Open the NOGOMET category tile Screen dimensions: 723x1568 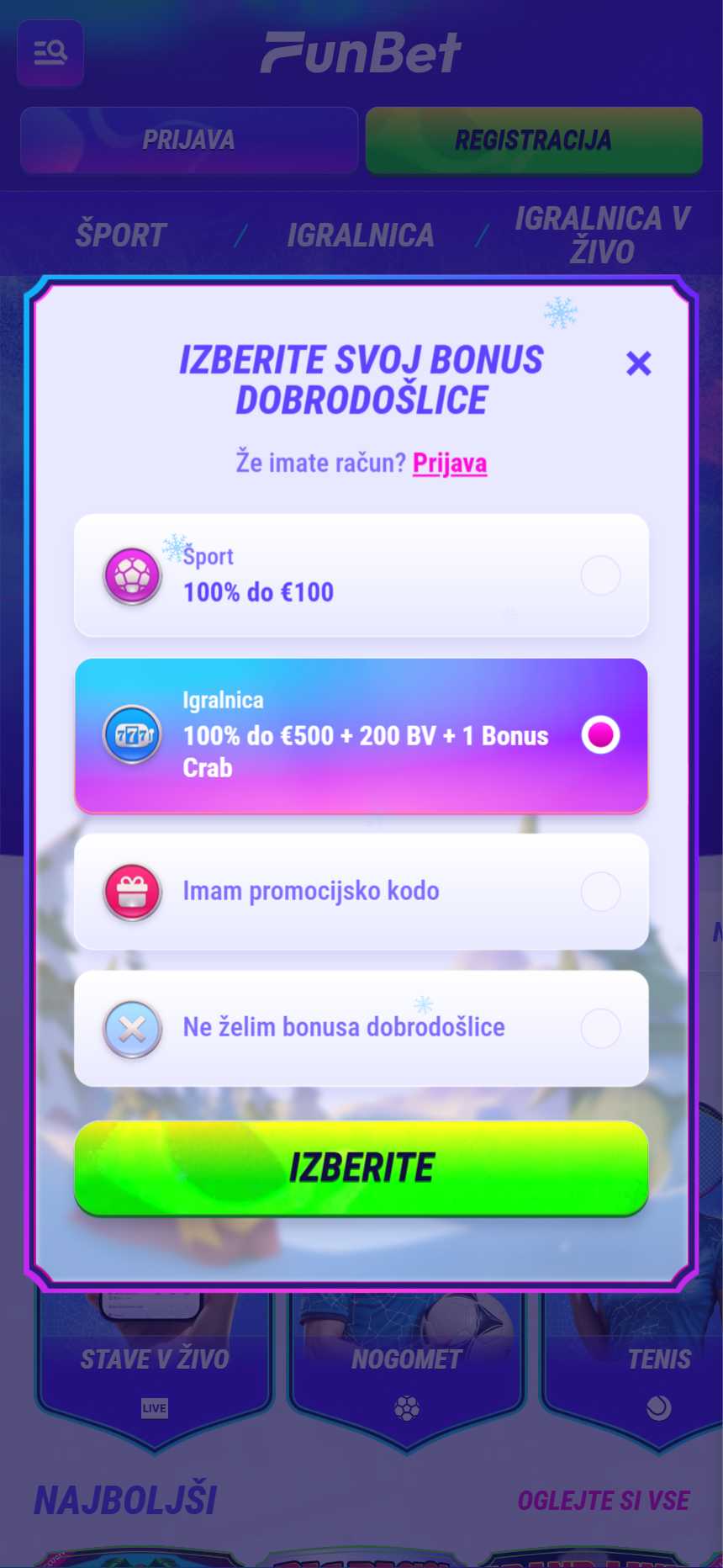pos(407,1371)
